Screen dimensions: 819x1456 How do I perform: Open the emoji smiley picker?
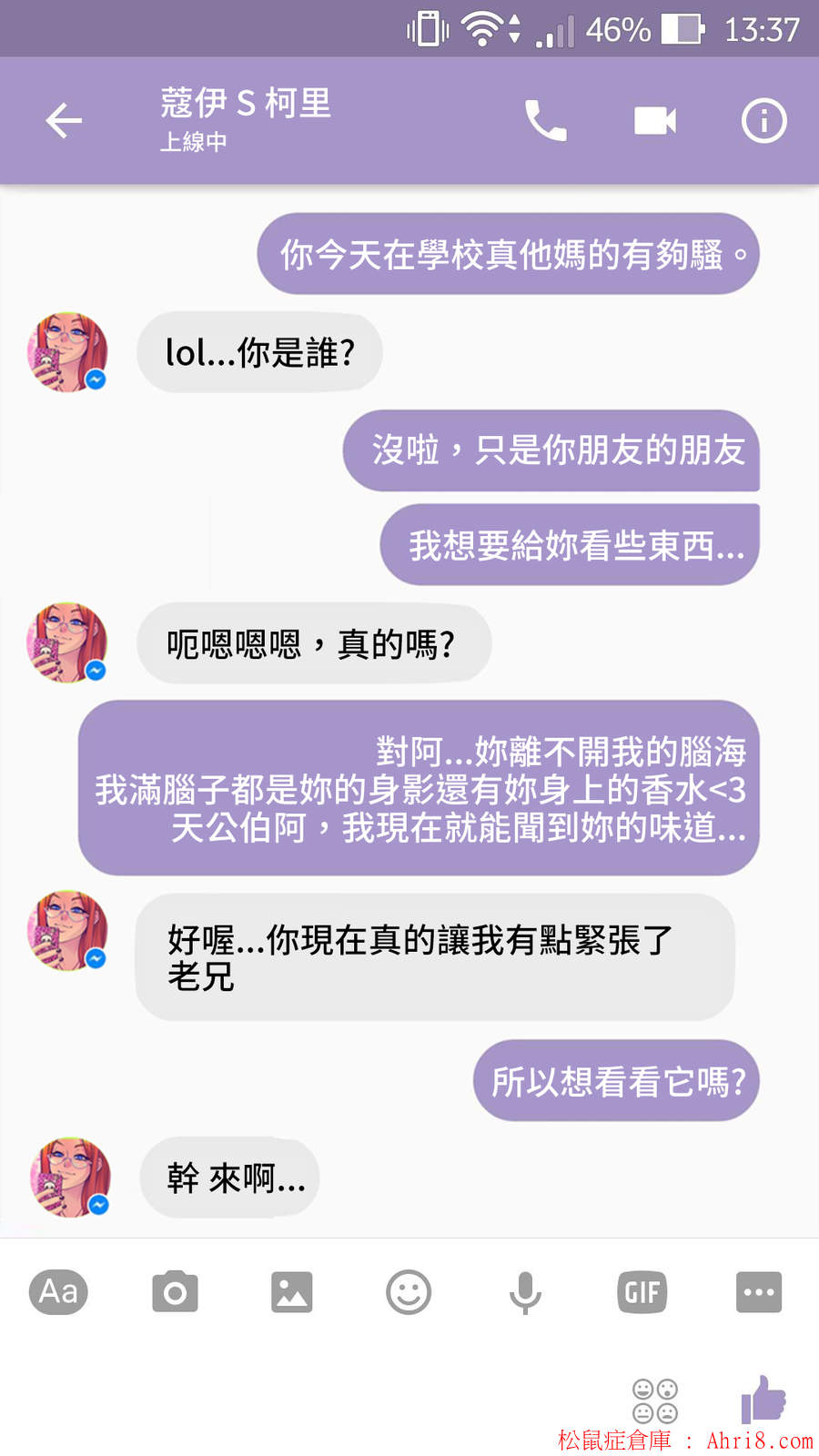tap(409, 1291)
